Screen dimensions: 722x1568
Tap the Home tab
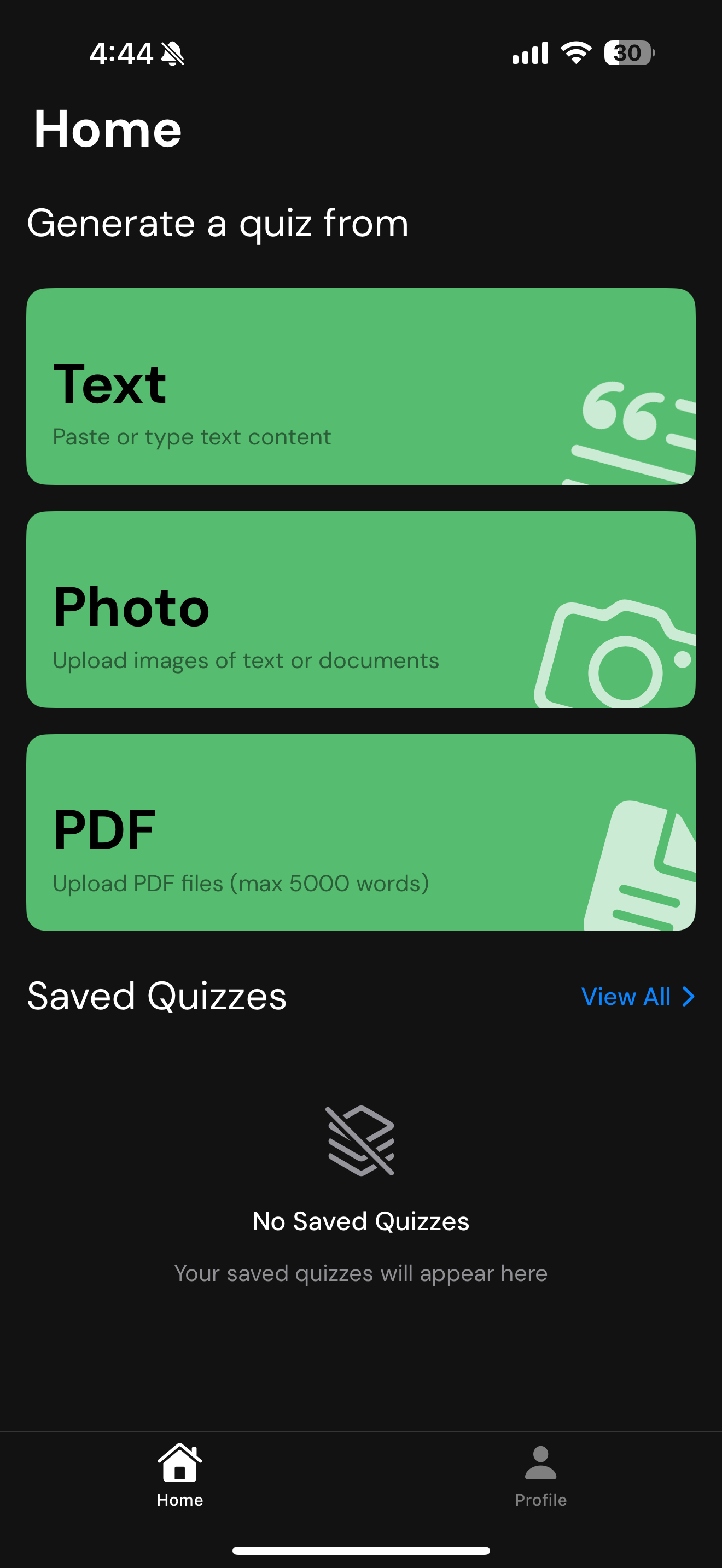[179, 1476]
